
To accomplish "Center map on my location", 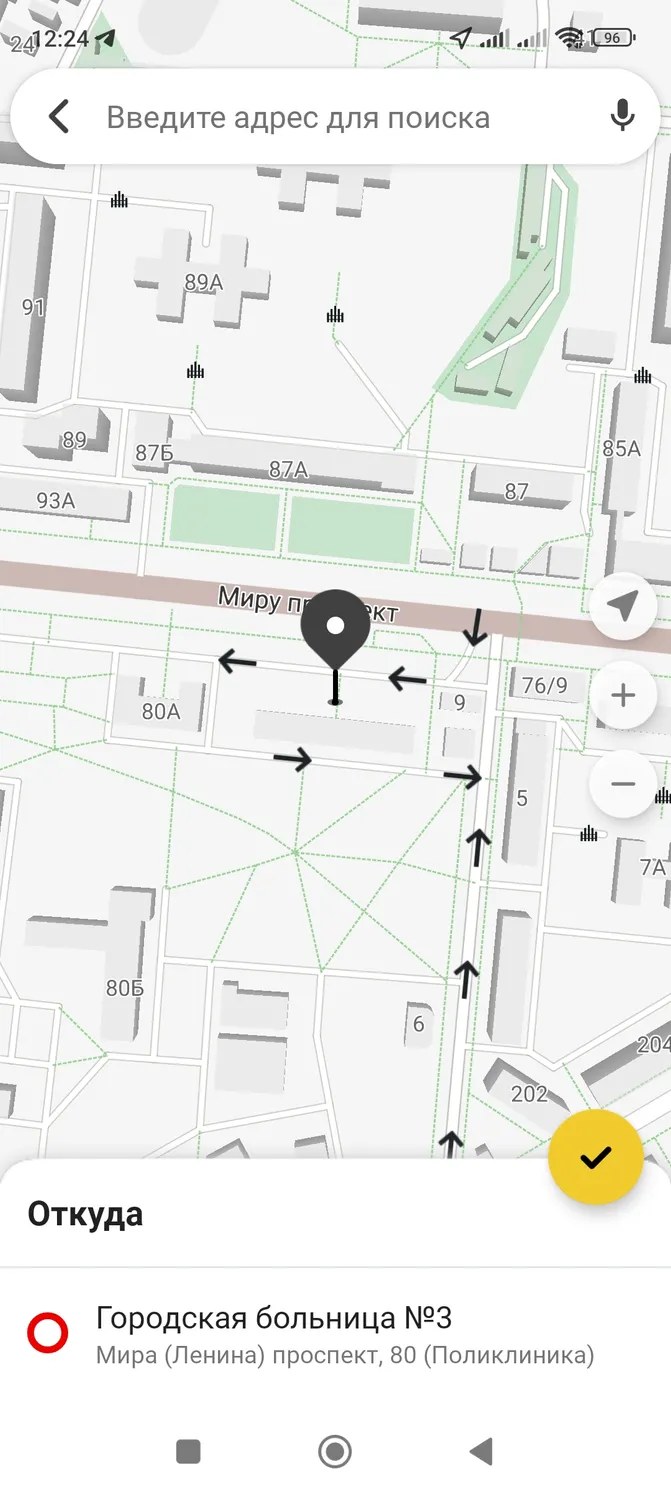I will [x=623, y=606].
